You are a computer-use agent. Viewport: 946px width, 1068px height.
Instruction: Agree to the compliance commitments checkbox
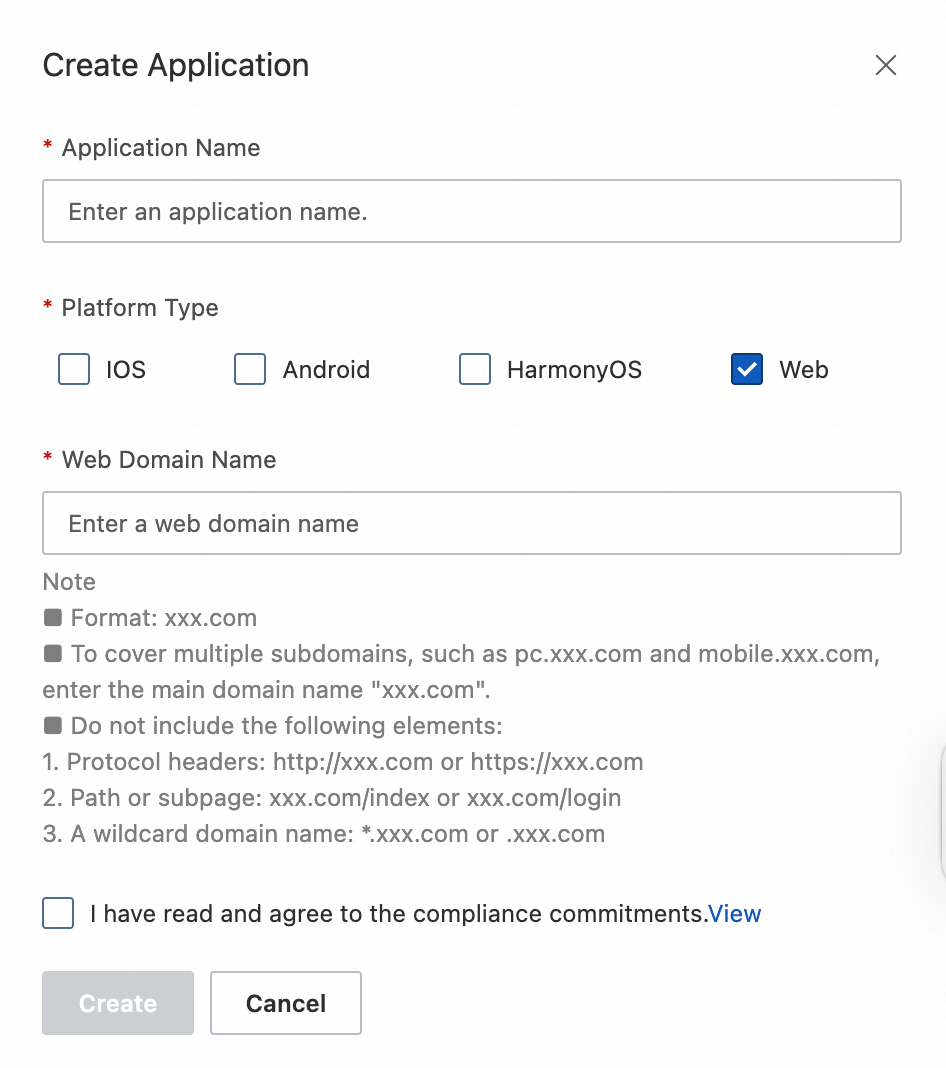coord(58,913)
